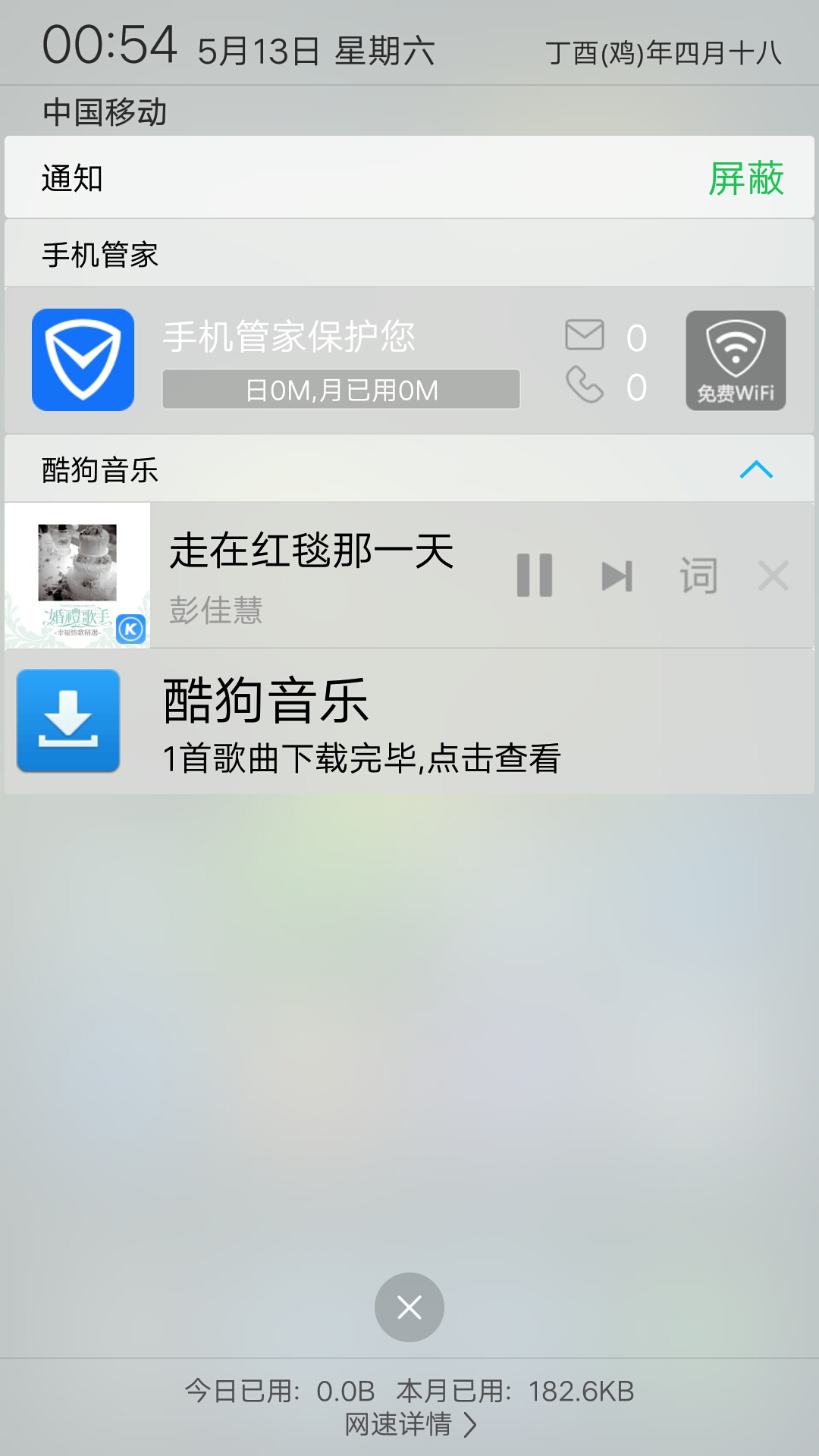
Task: Click the X to dismiss Kugou music player
Action: click(772, 575)
